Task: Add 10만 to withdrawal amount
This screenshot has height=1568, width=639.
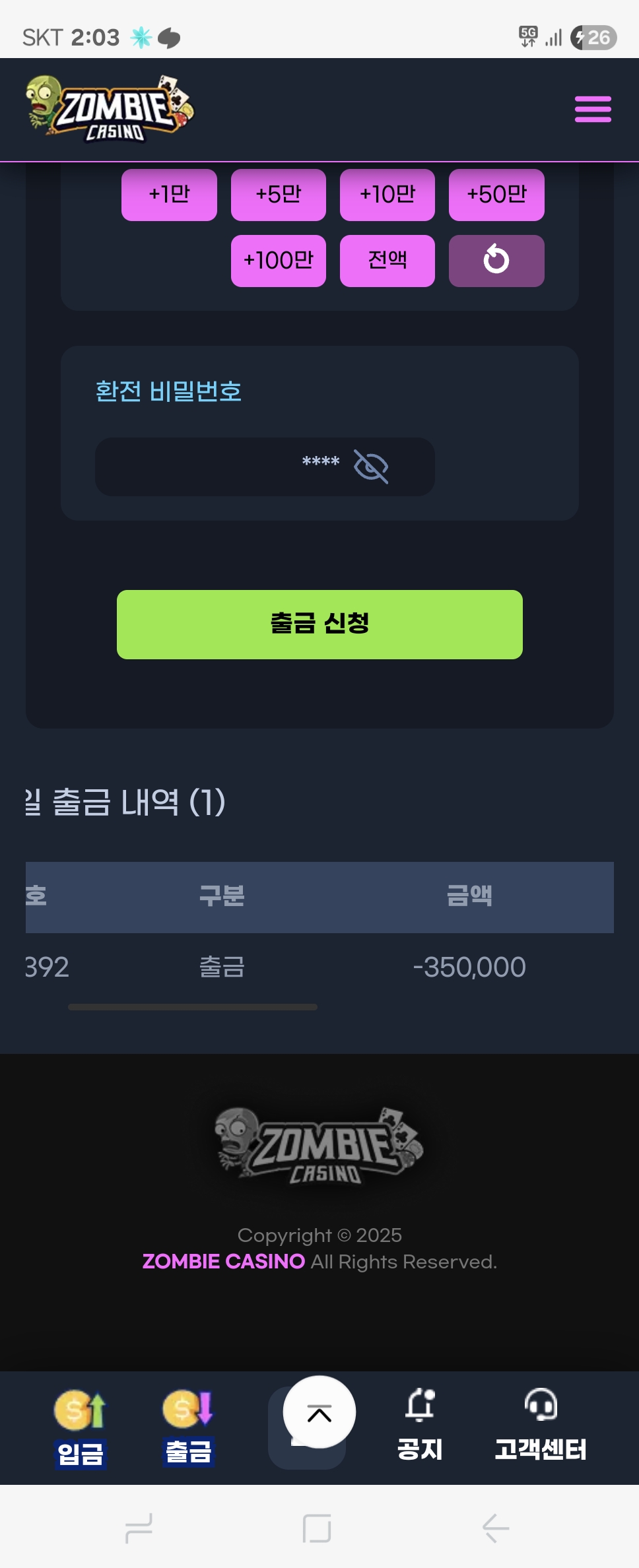Action: [387, 195]
